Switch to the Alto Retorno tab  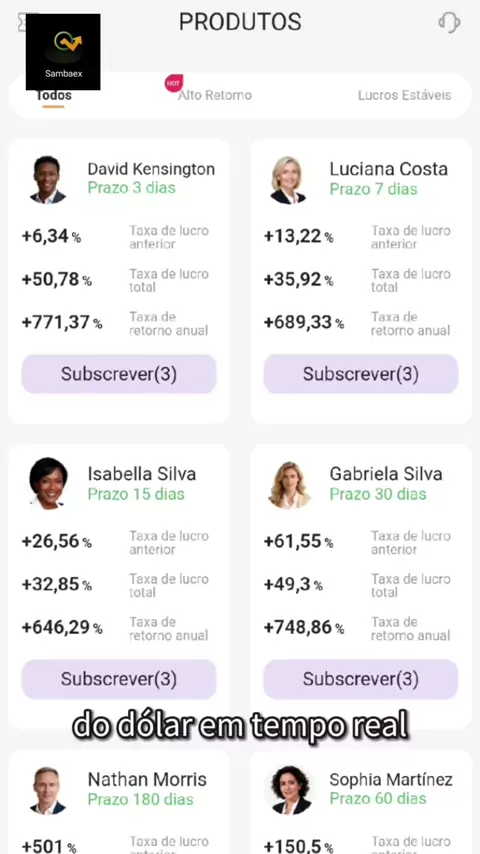pyautogui.click(x=215, y=95)
